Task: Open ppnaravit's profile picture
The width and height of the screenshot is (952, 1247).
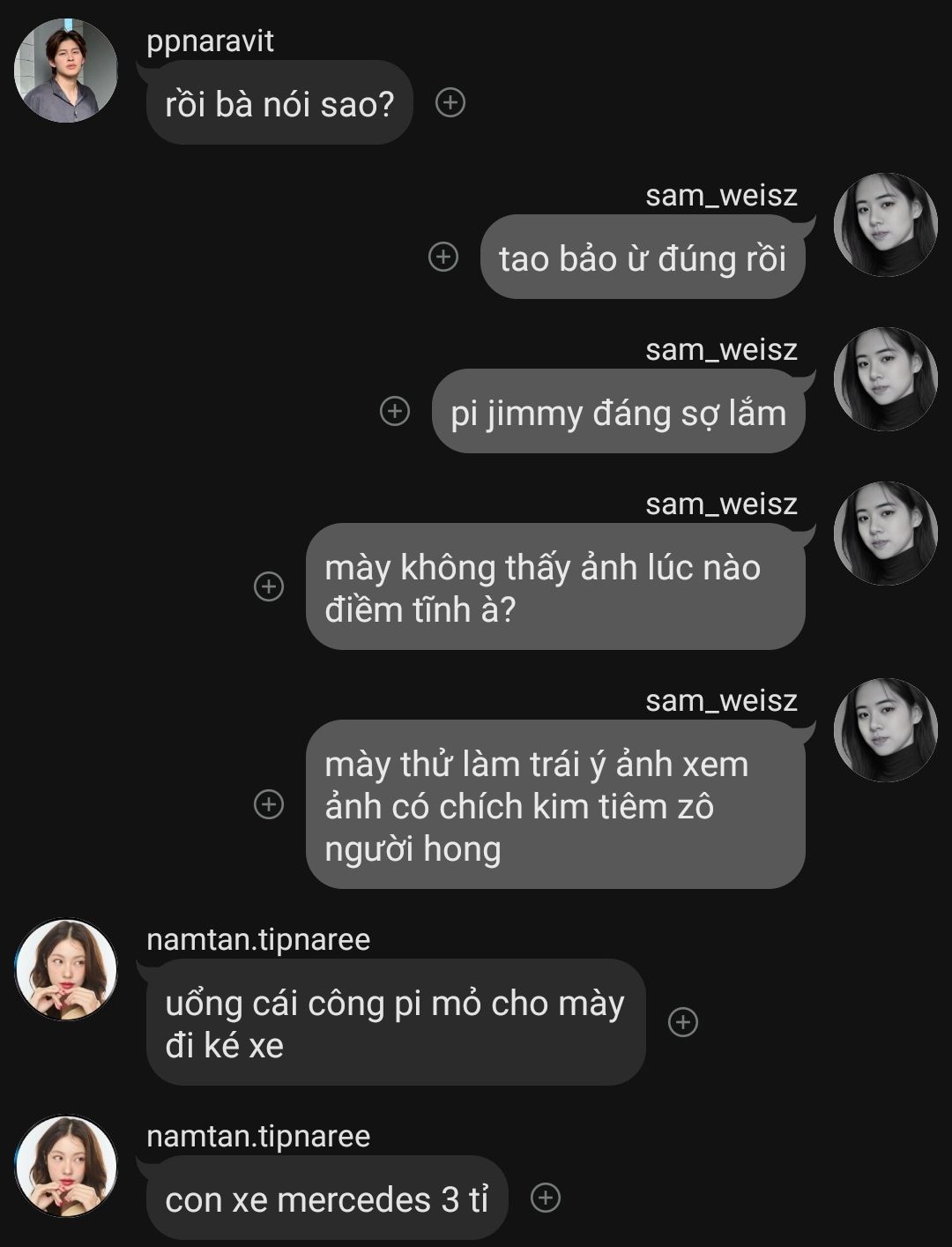Action: (66, 71)
